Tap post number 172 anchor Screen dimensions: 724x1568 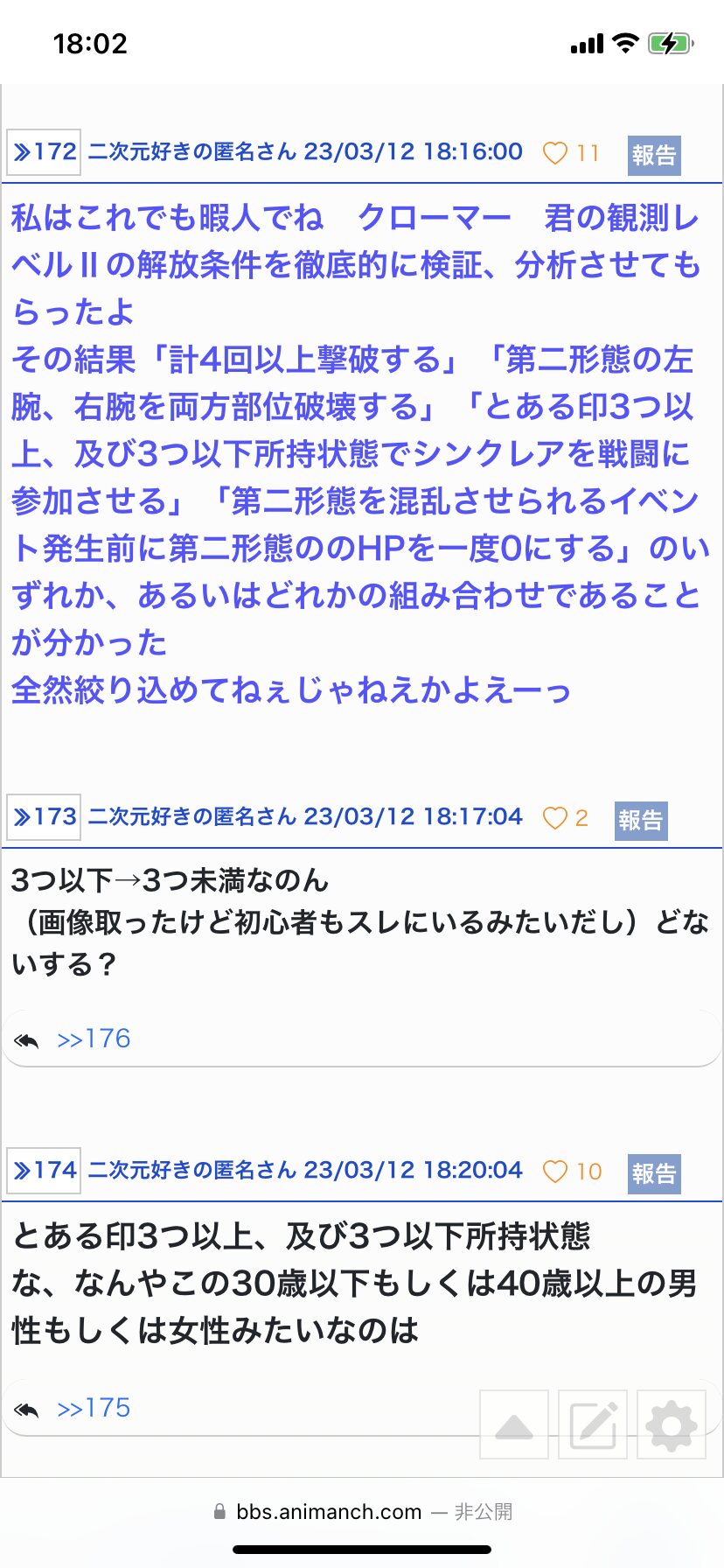click(44, 152)
